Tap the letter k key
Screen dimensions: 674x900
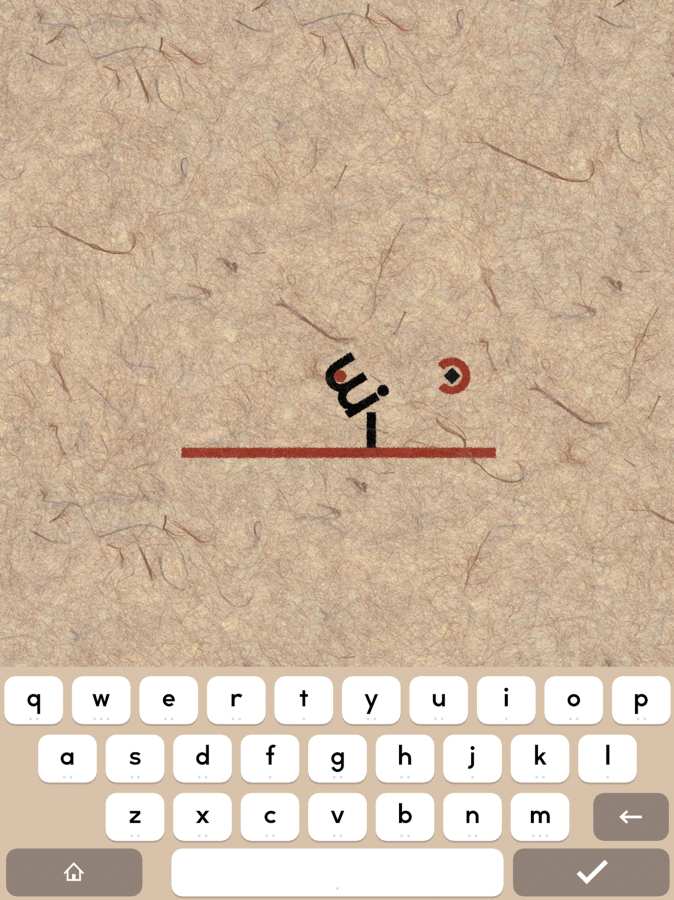[540, 758]
